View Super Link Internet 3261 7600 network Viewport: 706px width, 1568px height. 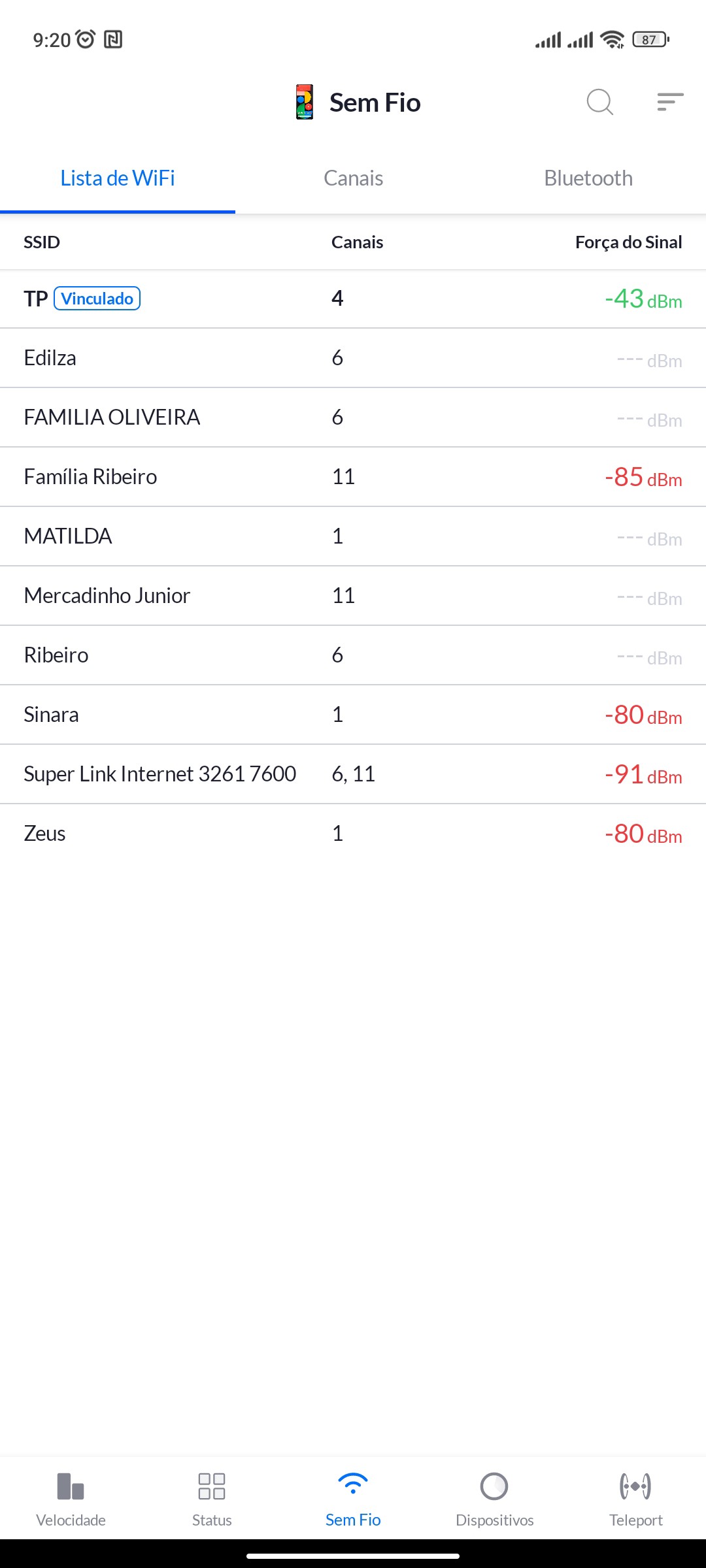click(x=353, y=774)
